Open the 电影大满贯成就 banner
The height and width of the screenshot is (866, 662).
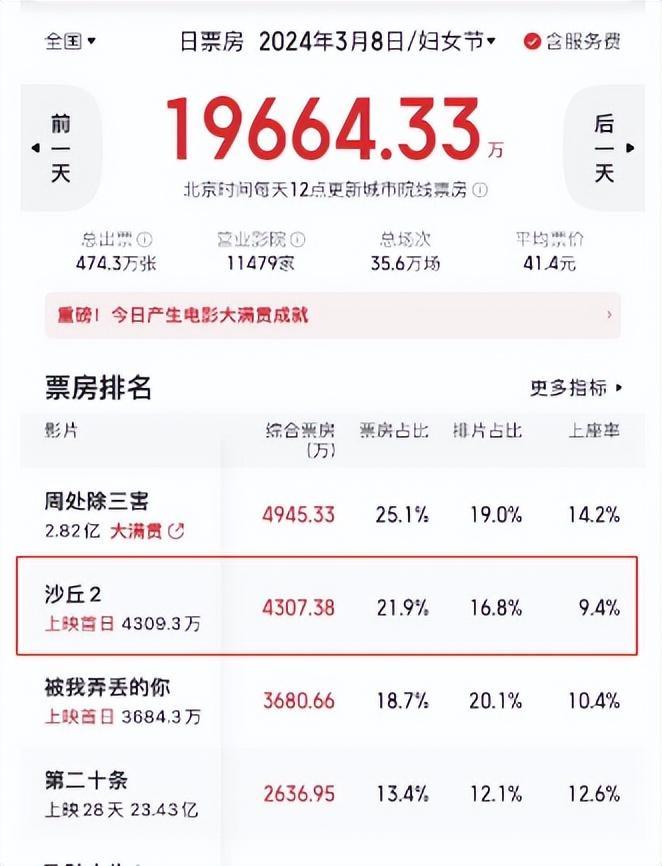pos(331,315)
